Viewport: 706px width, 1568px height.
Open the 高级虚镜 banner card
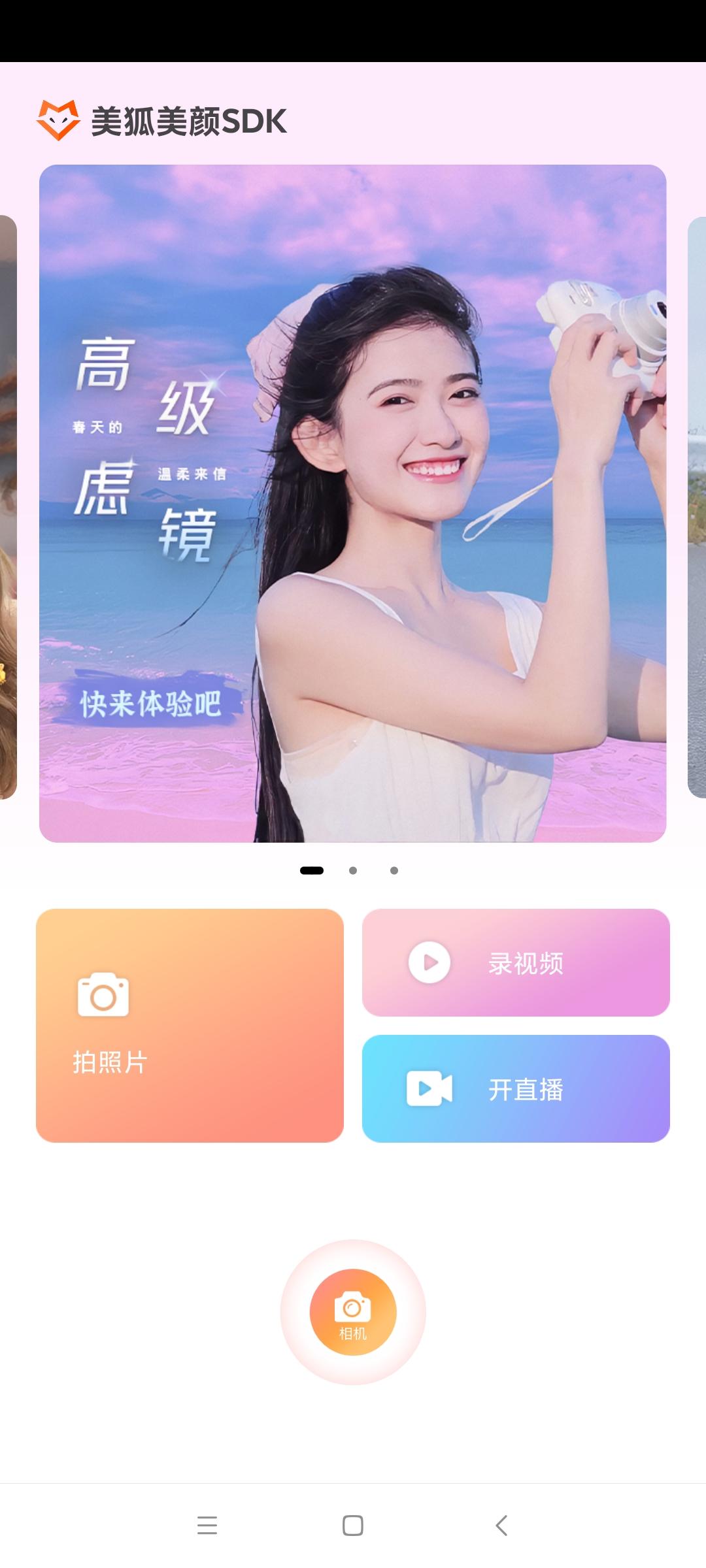353,503
